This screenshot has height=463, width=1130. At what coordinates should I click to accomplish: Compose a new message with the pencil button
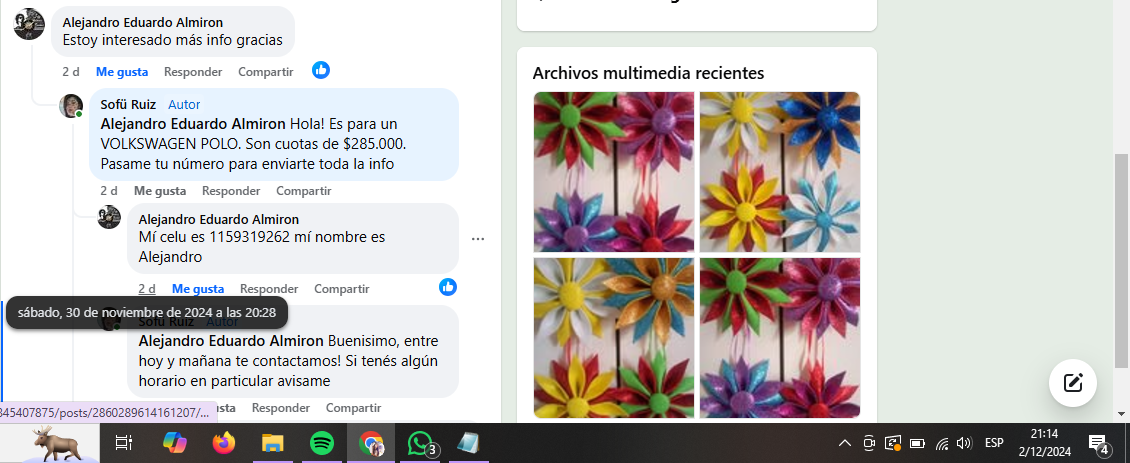1073,382
